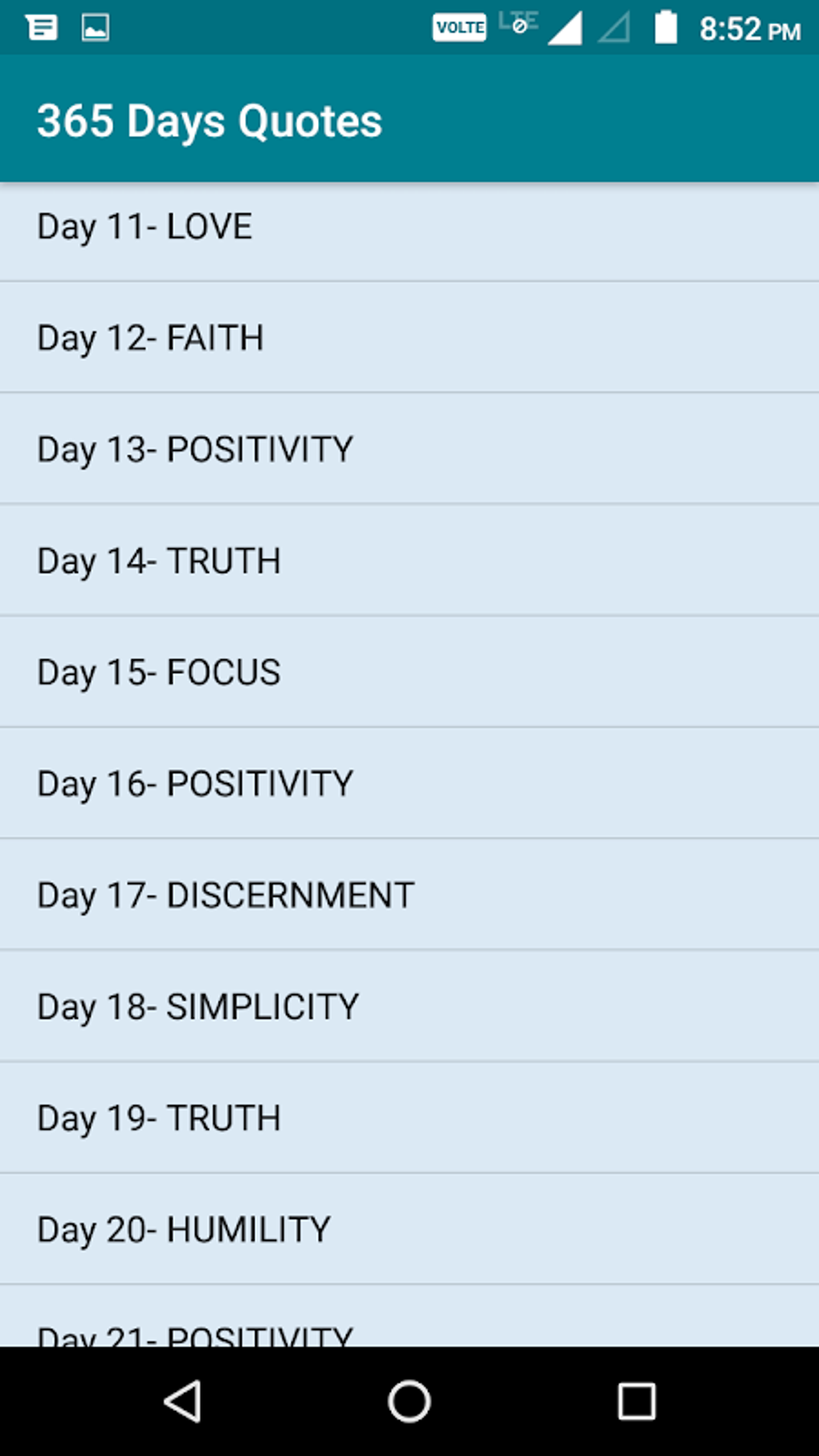
Task: Tap the primary signal strength icon
Action: point(567,27)
